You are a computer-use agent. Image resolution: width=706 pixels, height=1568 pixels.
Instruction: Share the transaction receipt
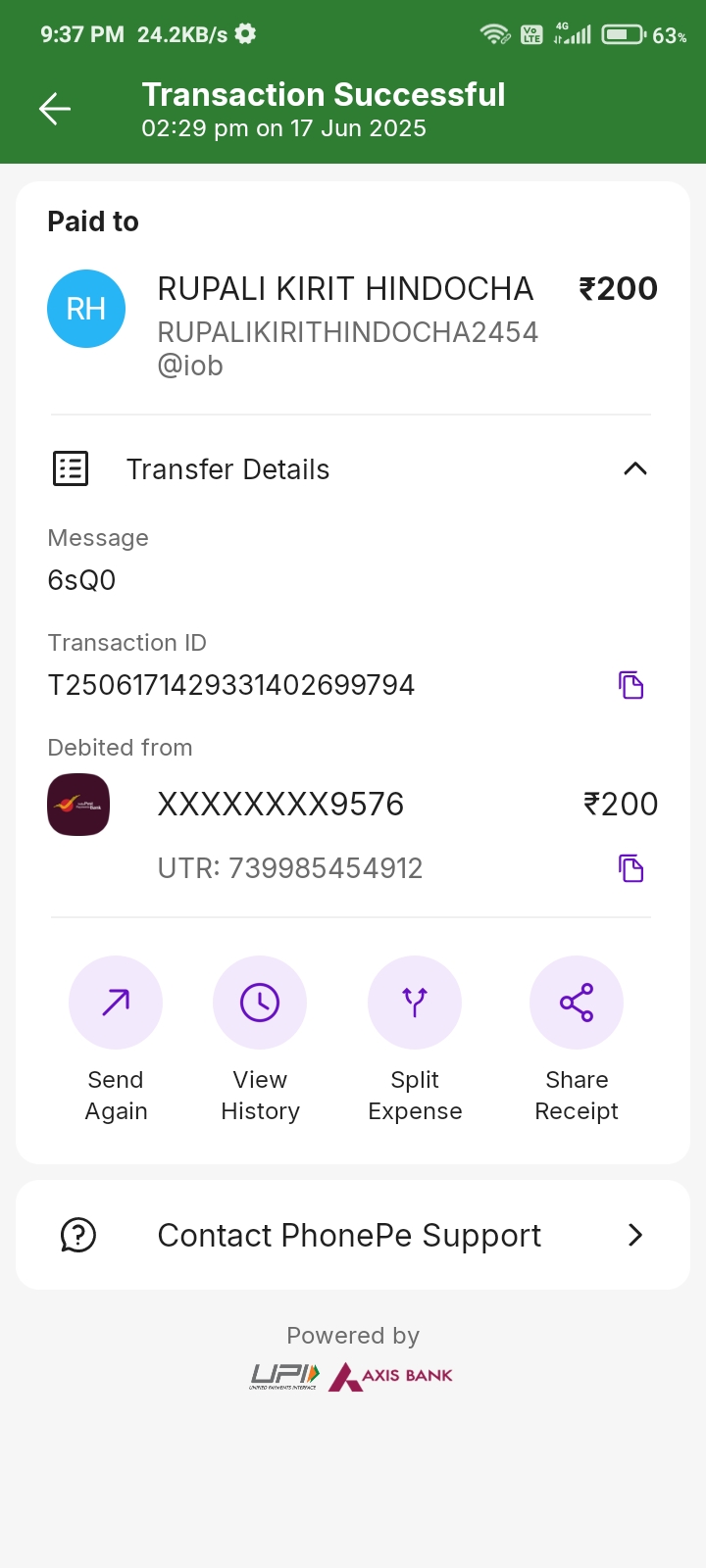[577, 1004]
